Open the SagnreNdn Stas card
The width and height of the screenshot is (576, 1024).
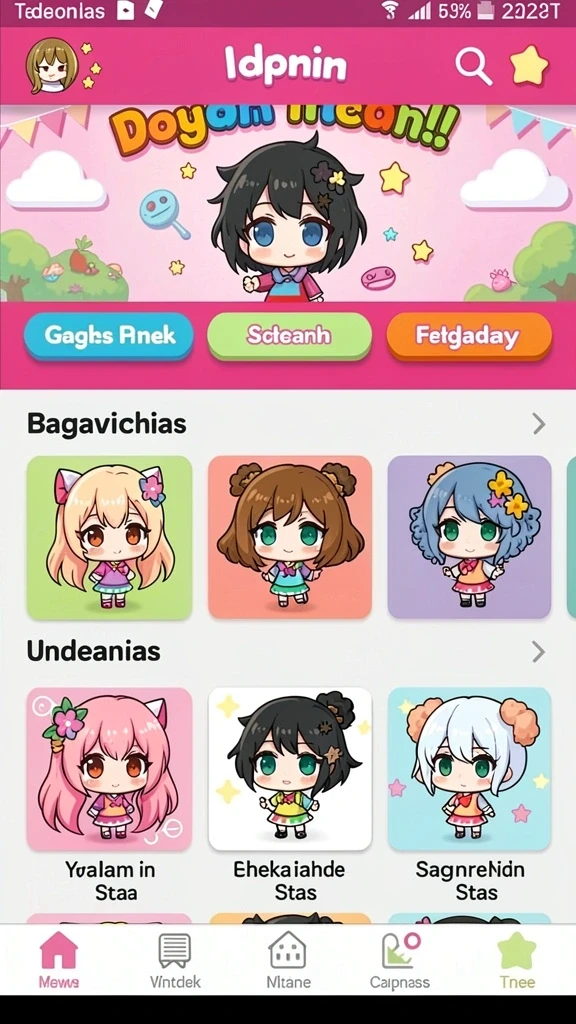point(470,794)
